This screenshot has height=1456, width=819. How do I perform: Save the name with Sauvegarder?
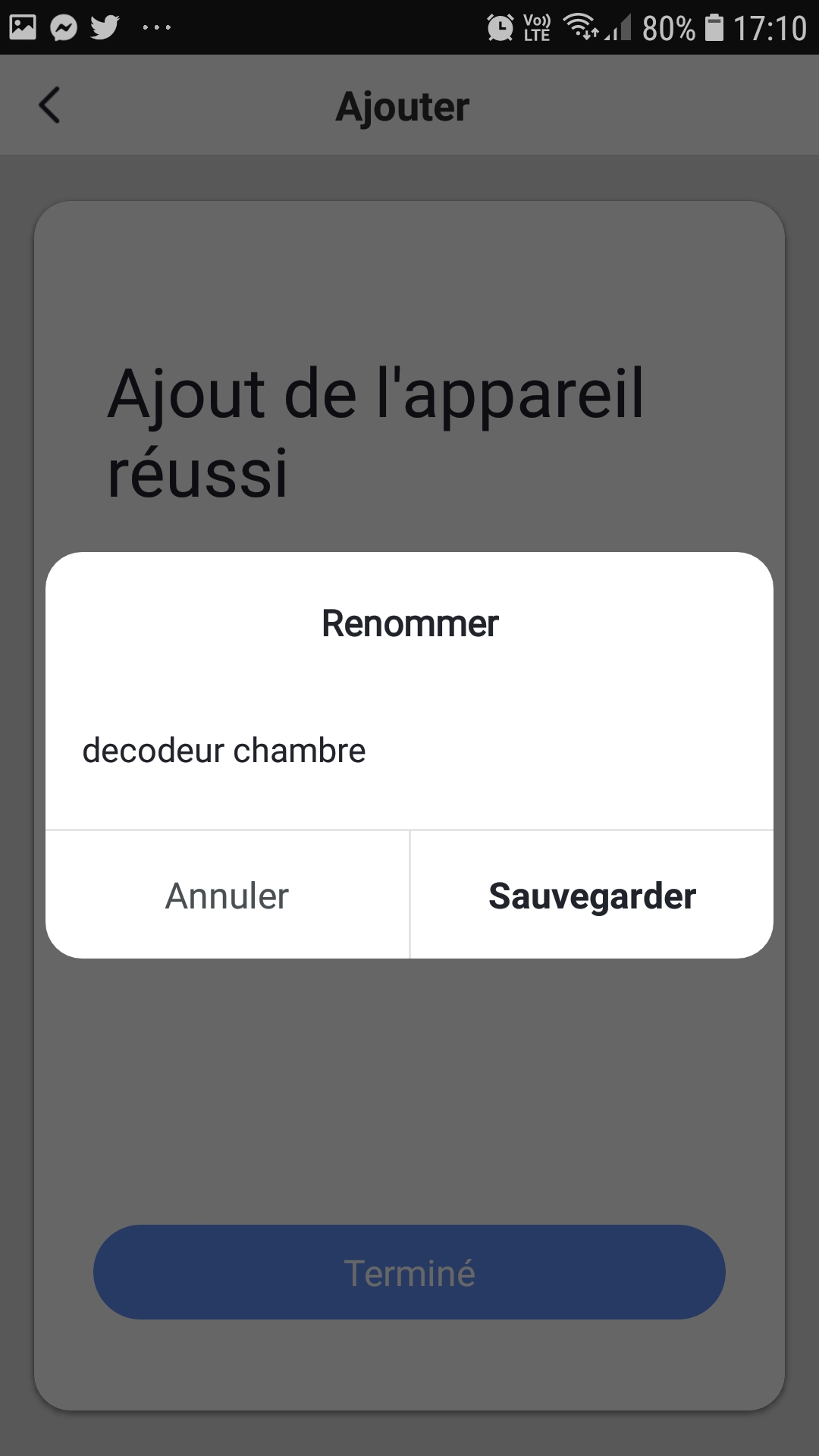592,896
